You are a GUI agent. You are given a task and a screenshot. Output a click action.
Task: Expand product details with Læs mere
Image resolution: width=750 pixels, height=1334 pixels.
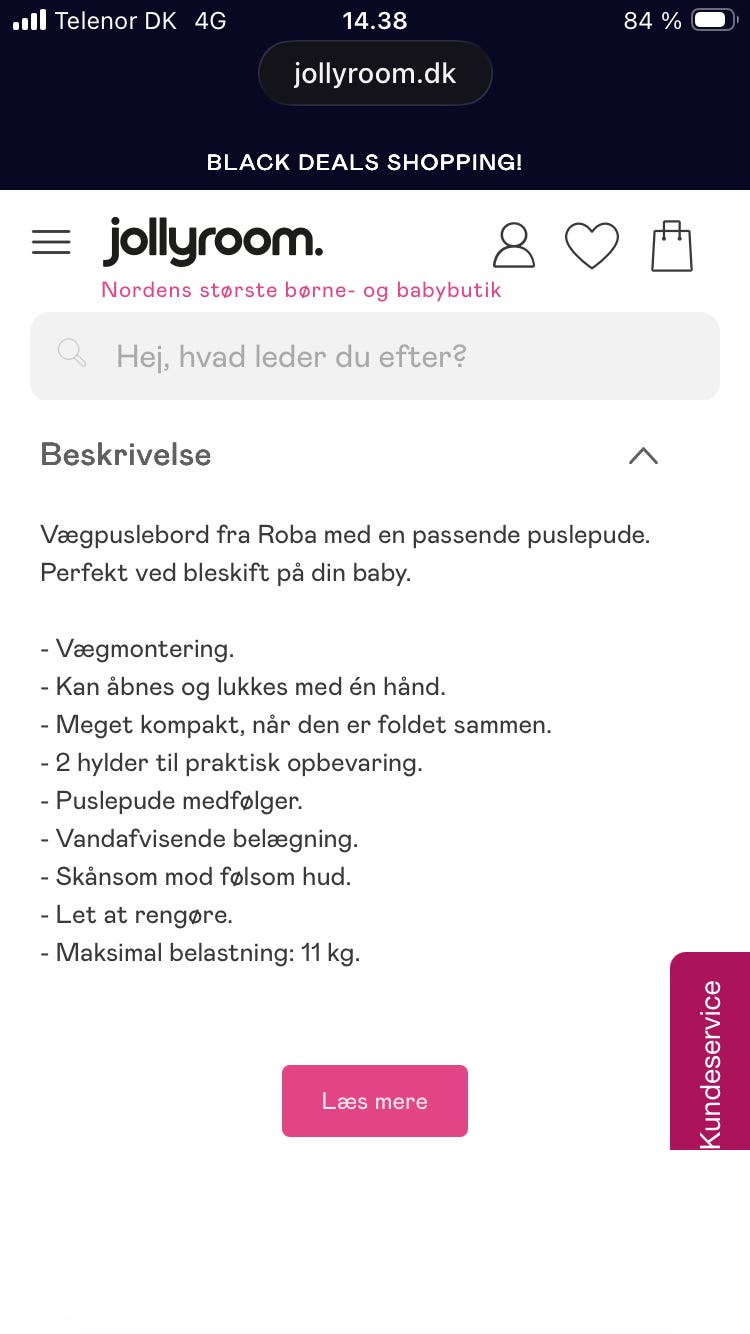(375, 1100)
